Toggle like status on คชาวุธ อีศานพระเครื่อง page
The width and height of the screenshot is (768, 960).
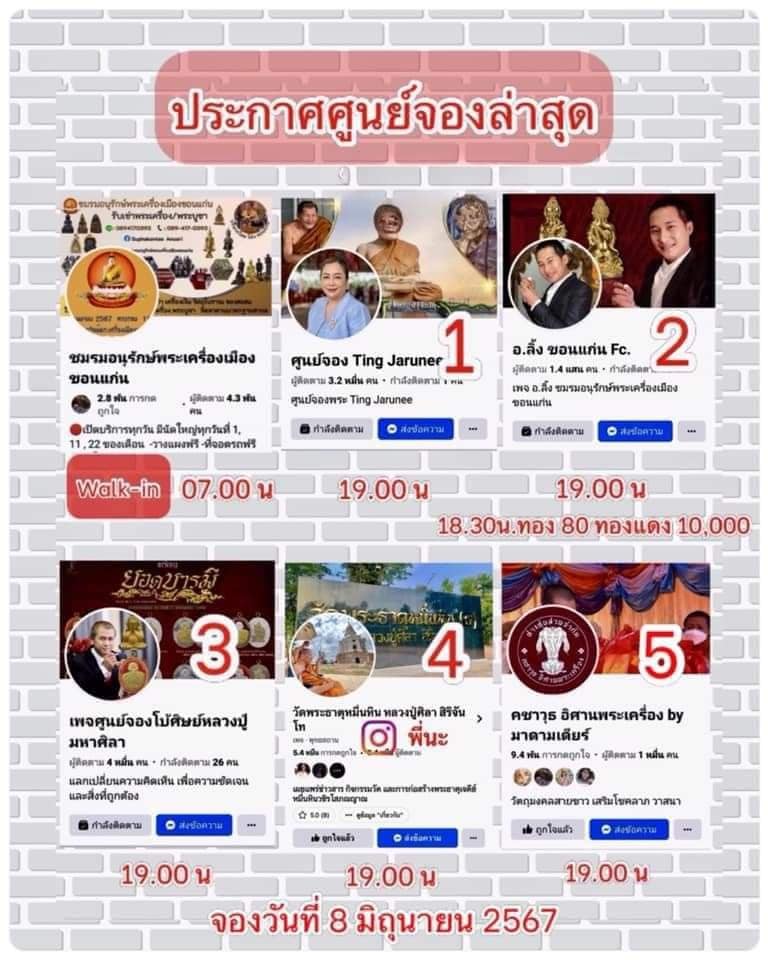tap(548, 830)
